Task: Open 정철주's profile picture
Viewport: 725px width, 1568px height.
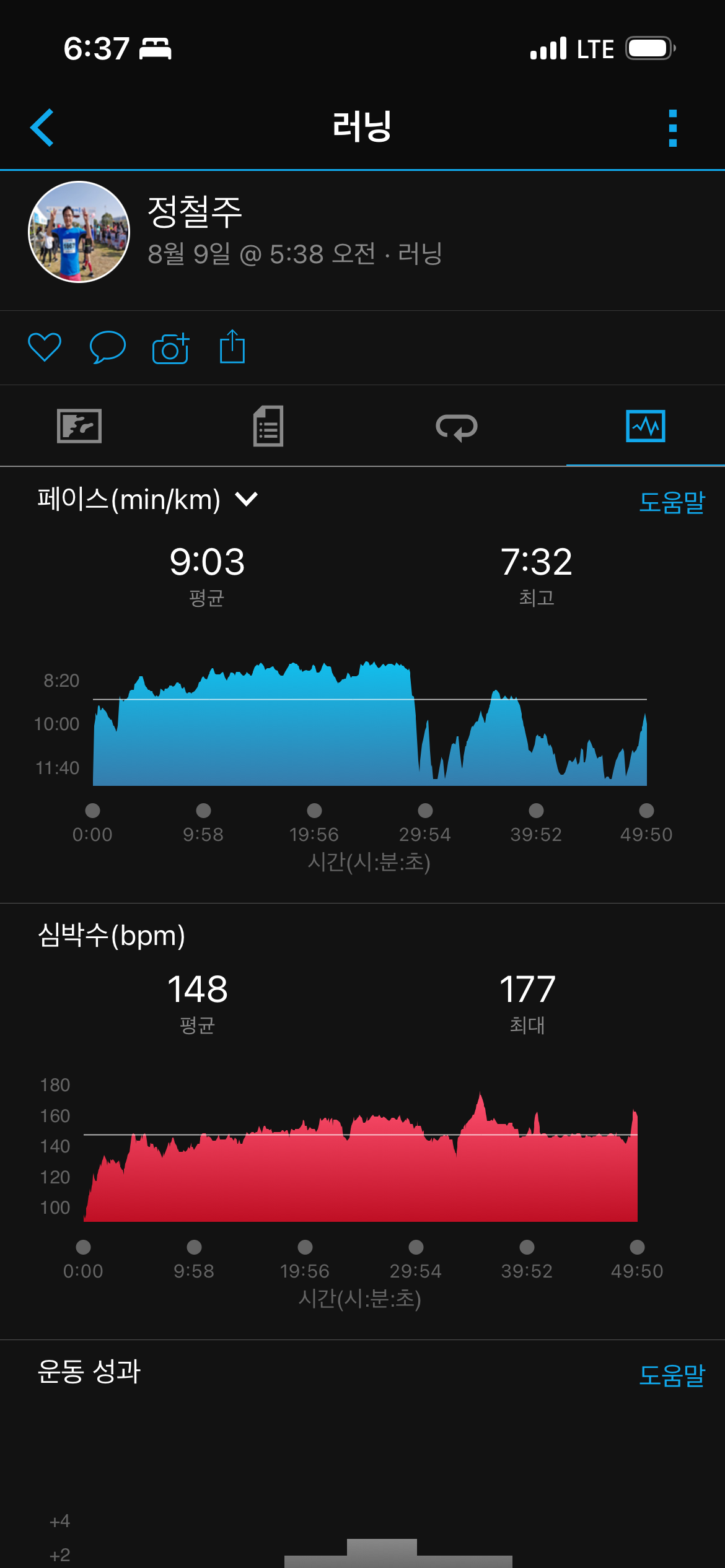Action: (79, 232)
